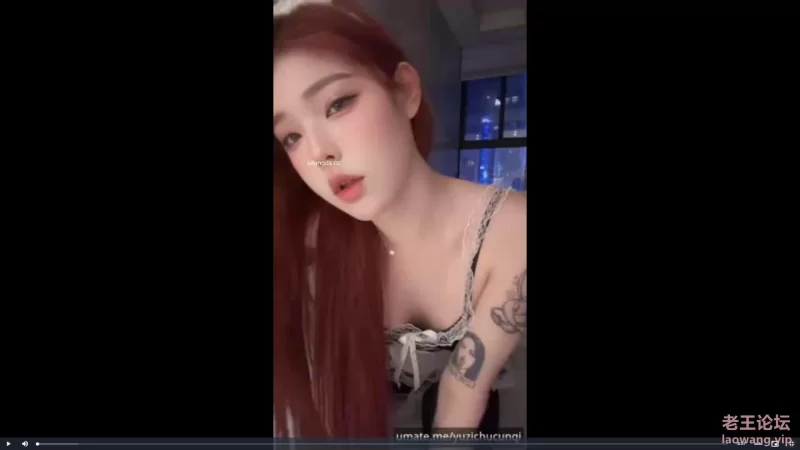Open picture-in-picture mode
This screenshot has width=800, height=450.
click(x=775, y=443)
